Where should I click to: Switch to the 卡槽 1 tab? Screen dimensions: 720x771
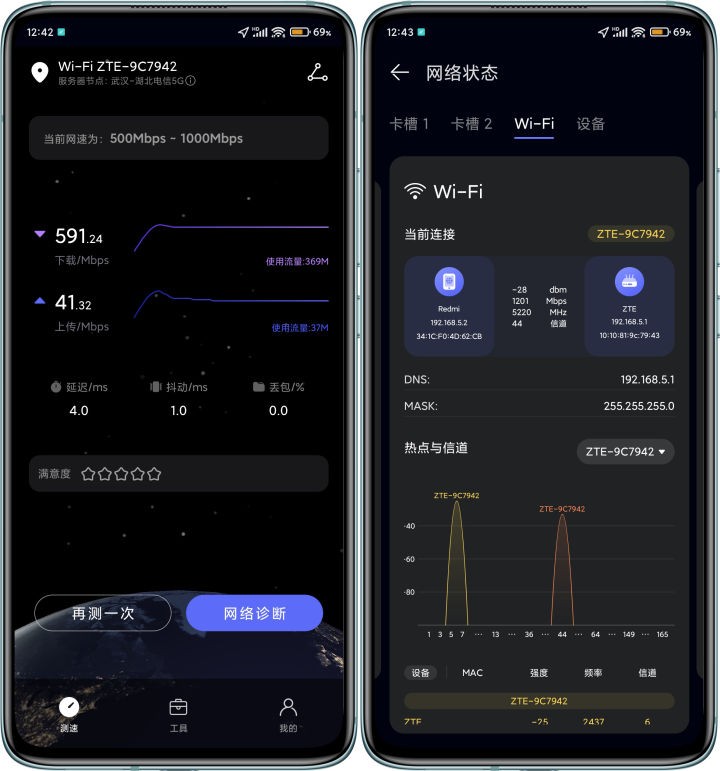[410, 123]
